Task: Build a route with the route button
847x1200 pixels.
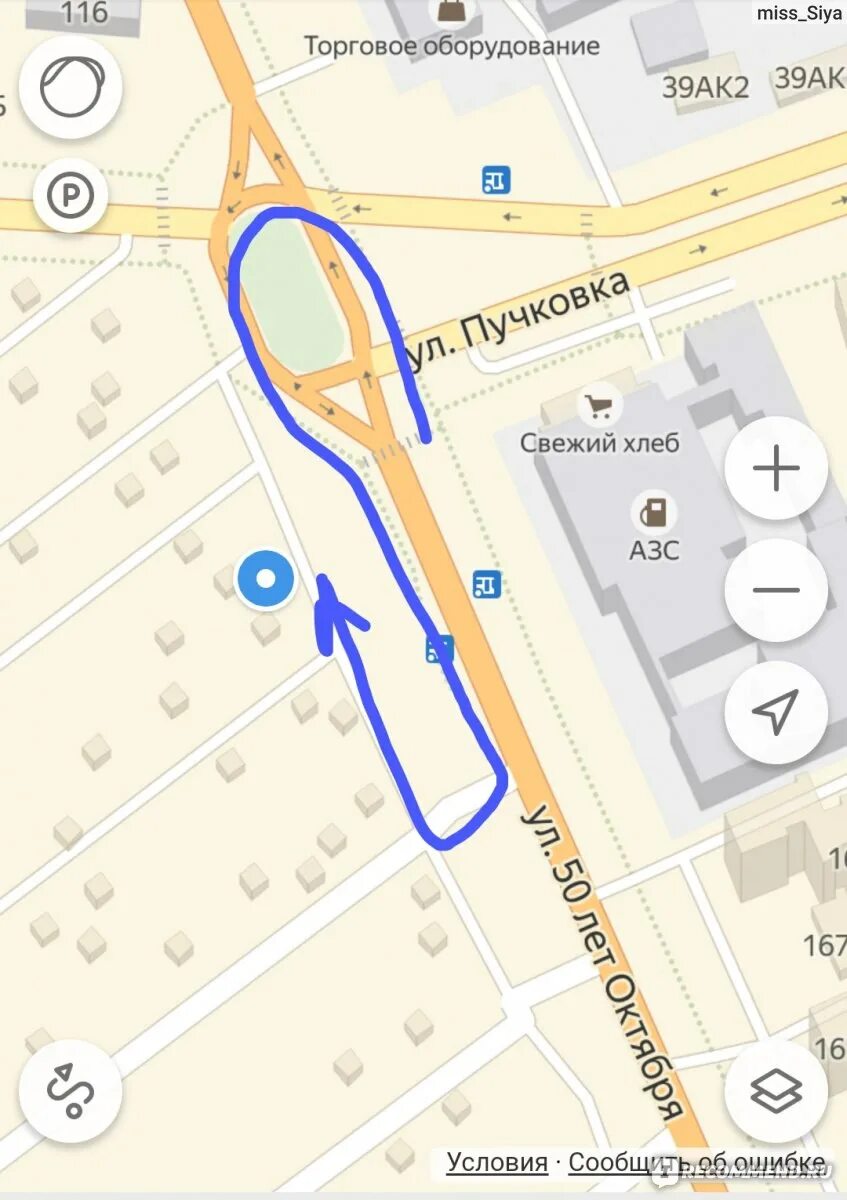Action: pyautogui.click(x=70, y=1092)
